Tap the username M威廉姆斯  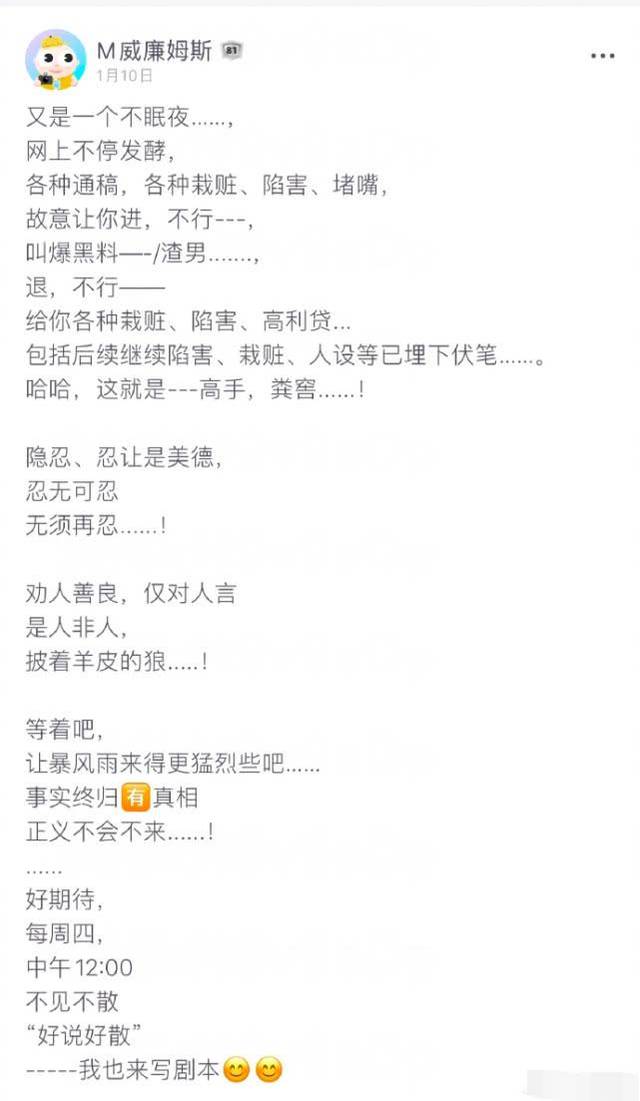coord(154,51)
